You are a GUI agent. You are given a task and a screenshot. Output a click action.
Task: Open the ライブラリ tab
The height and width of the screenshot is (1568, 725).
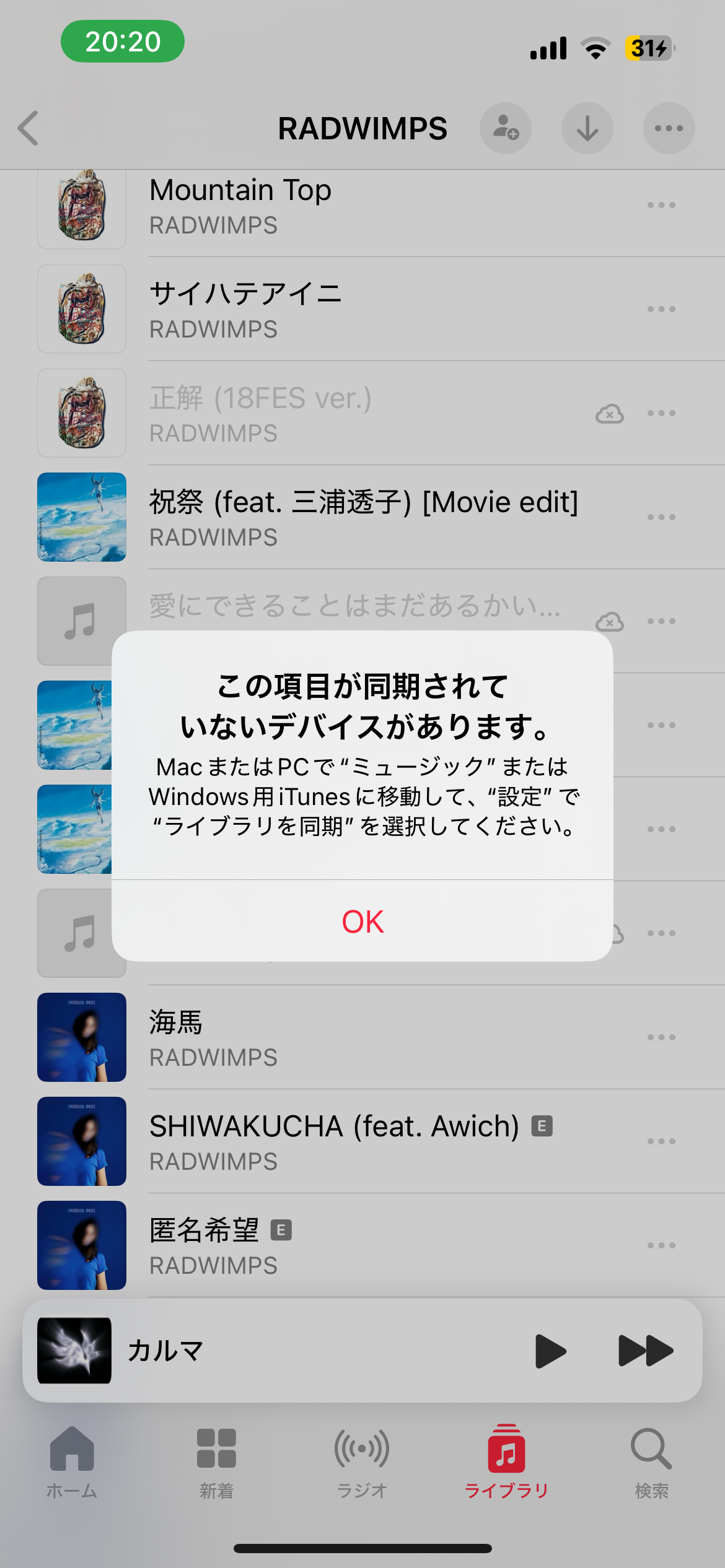tap(506, 1462)
